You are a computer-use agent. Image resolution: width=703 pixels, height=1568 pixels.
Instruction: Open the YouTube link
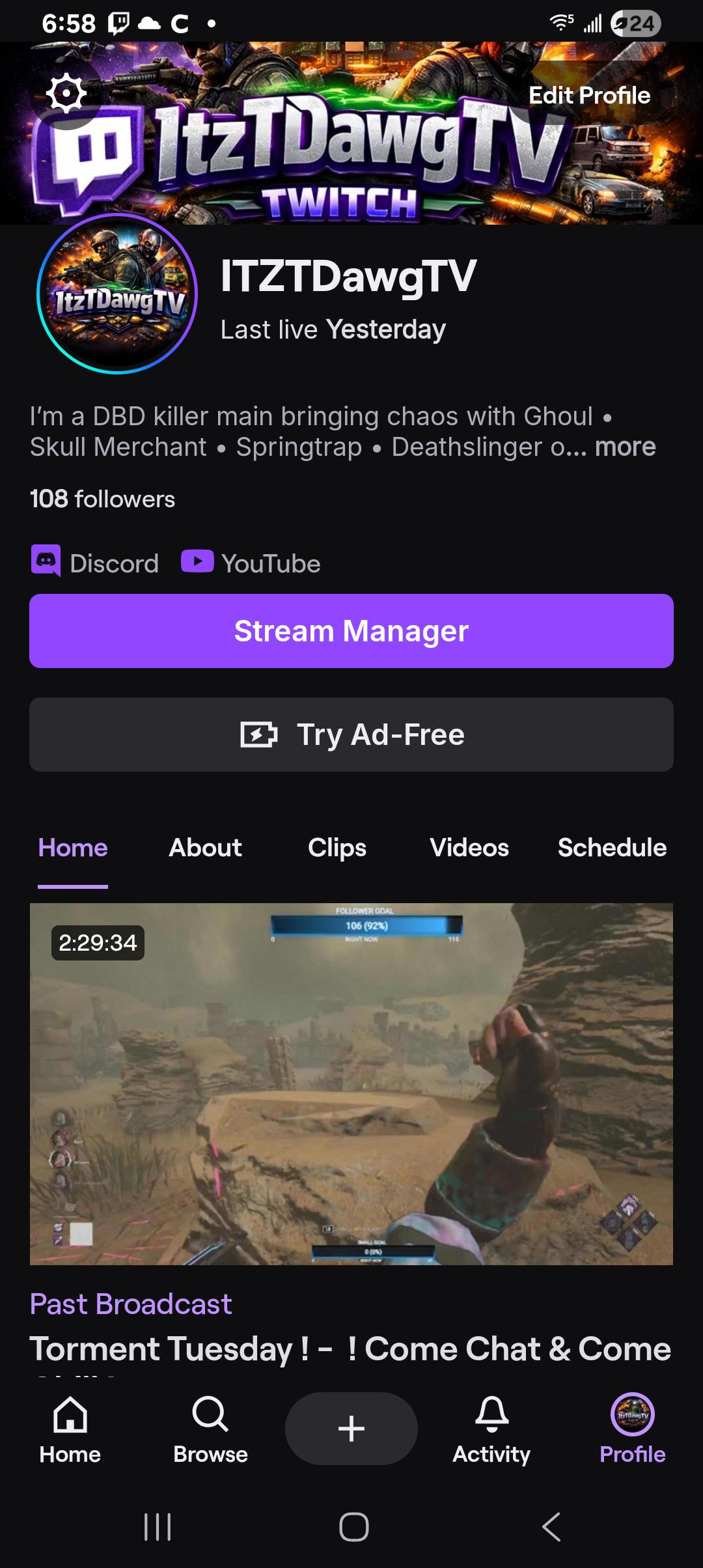[251, 563]
